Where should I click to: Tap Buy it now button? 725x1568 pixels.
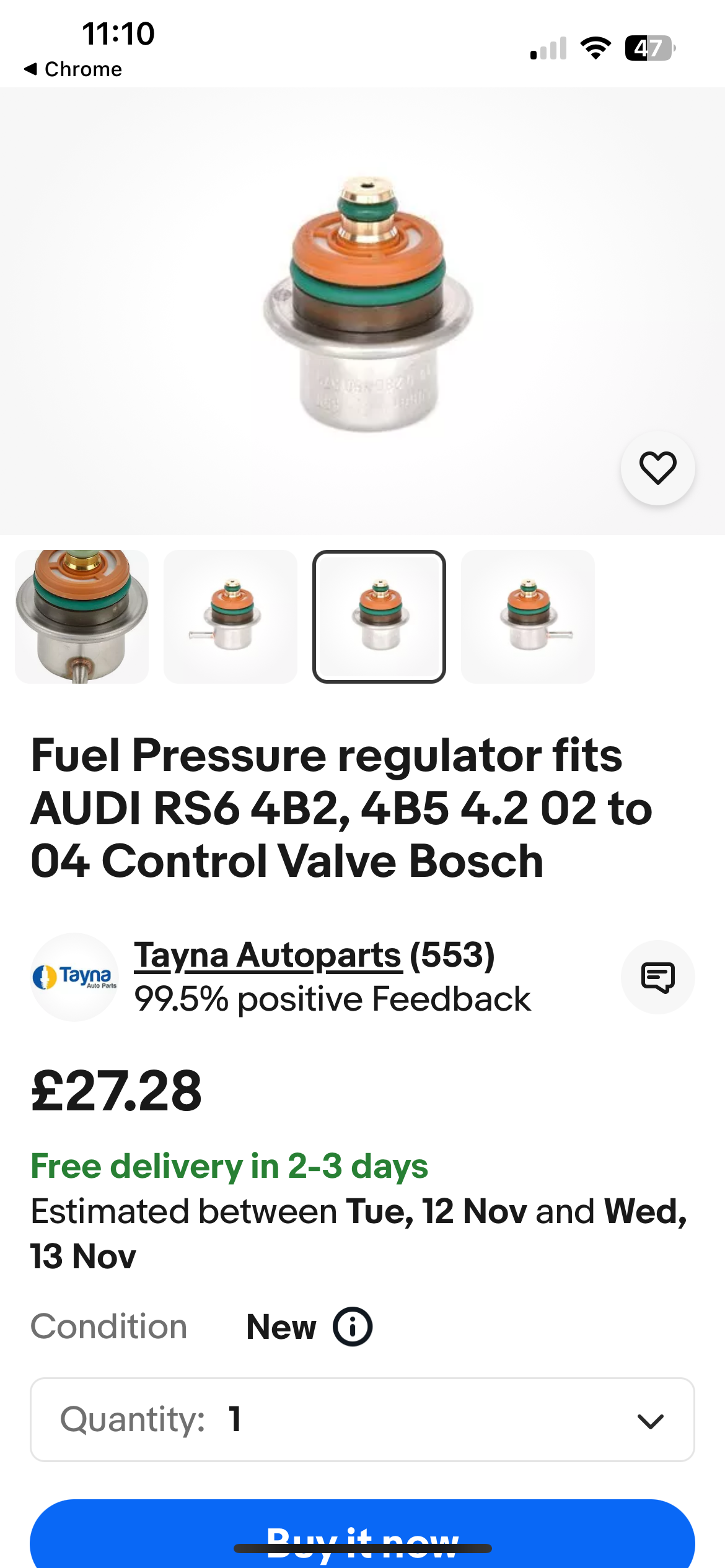point(362,1535)
